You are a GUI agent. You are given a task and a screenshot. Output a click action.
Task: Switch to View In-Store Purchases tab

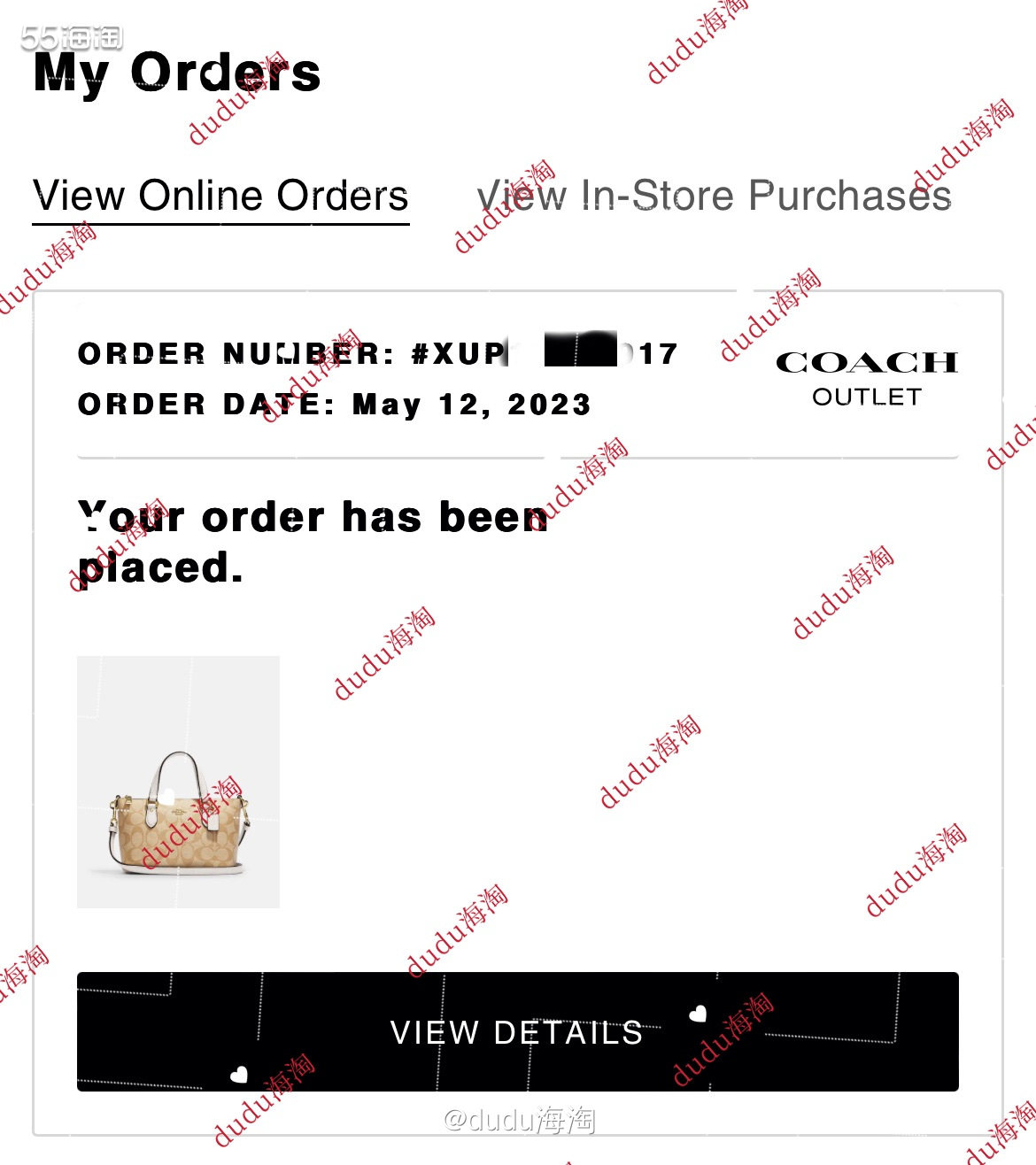point(714,197)
